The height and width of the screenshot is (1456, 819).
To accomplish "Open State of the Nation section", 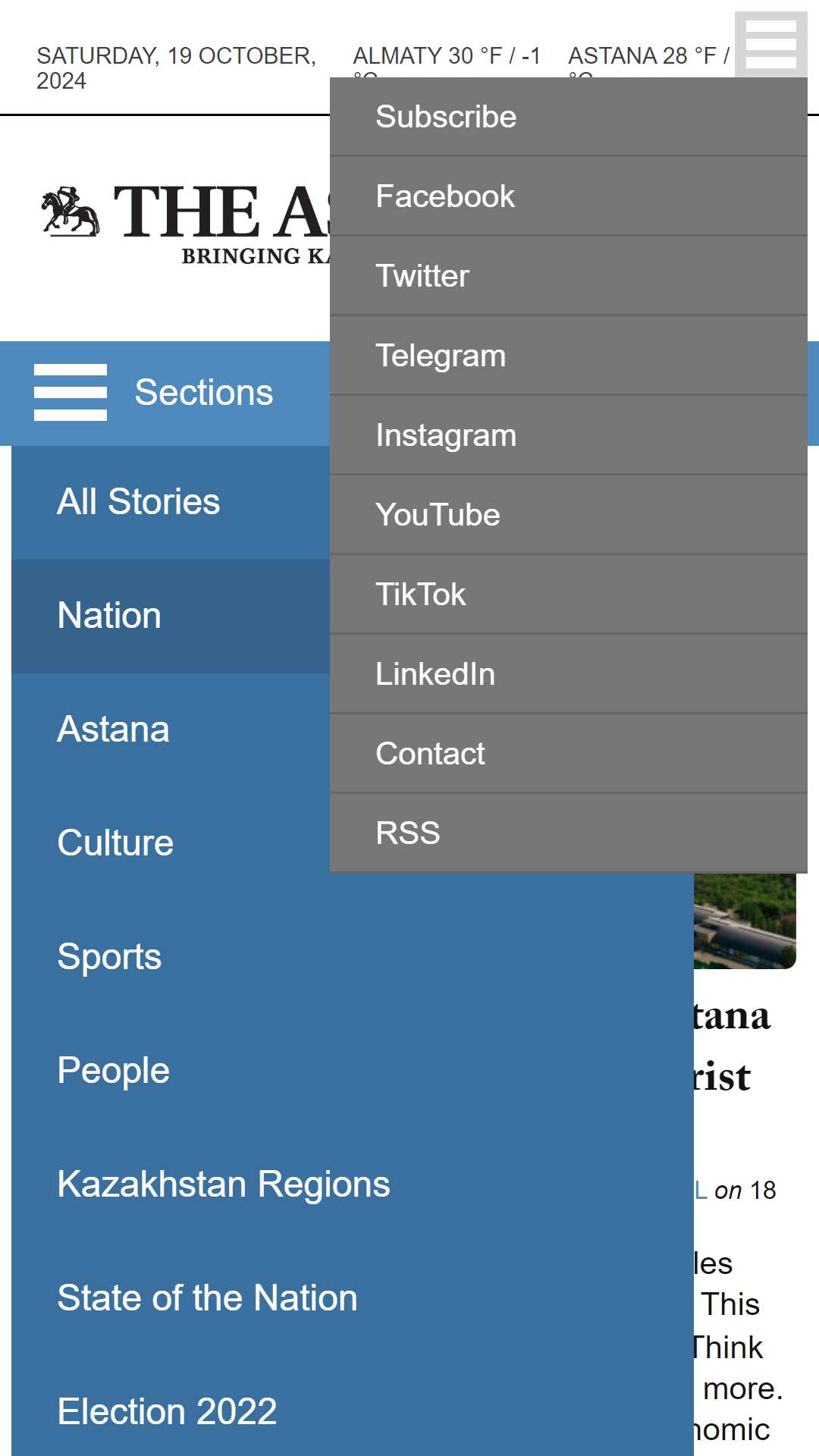I will pos(353,1298).
